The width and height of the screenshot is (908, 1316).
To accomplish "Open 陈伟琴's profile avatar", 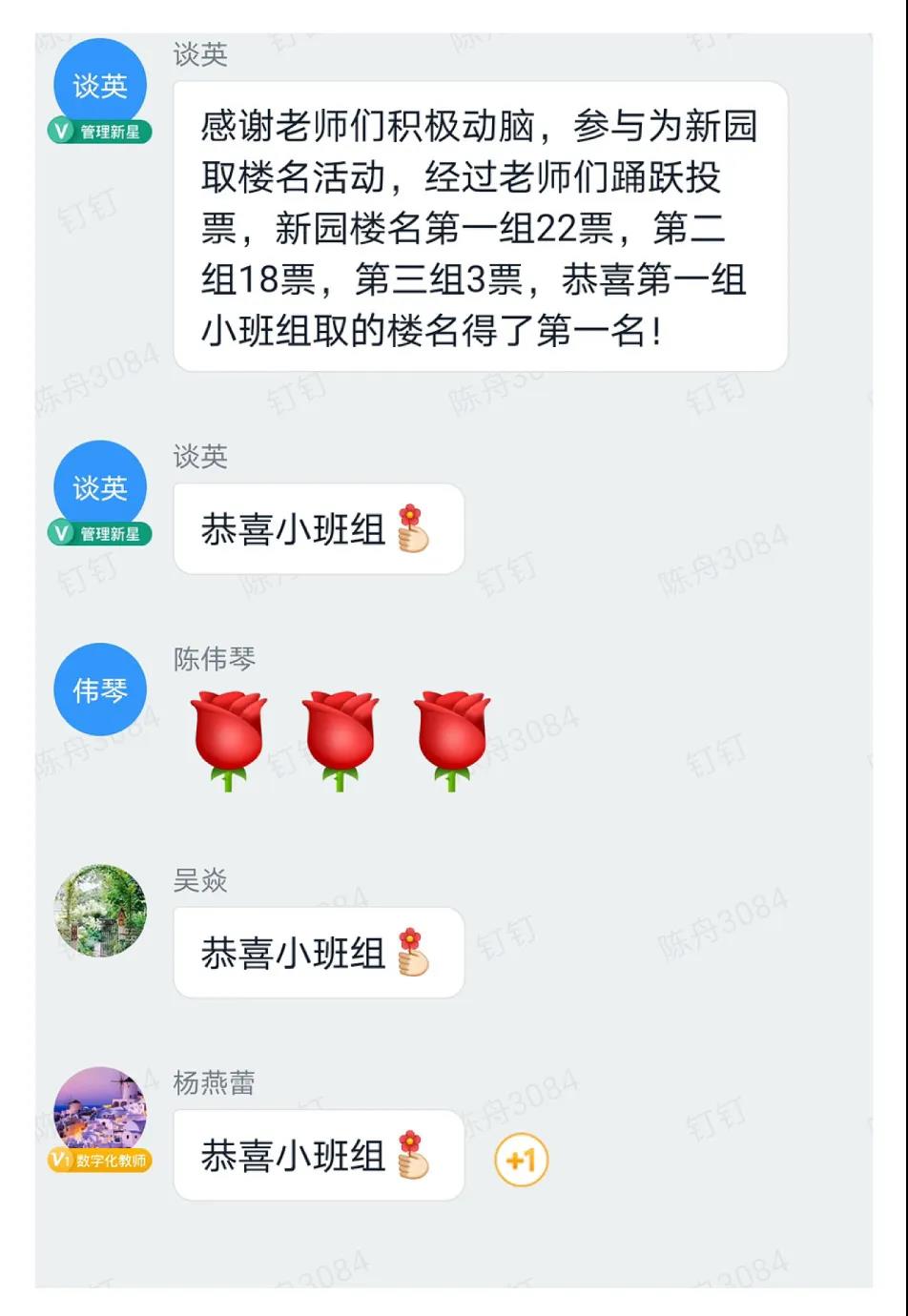I will (x=100, y=689).
